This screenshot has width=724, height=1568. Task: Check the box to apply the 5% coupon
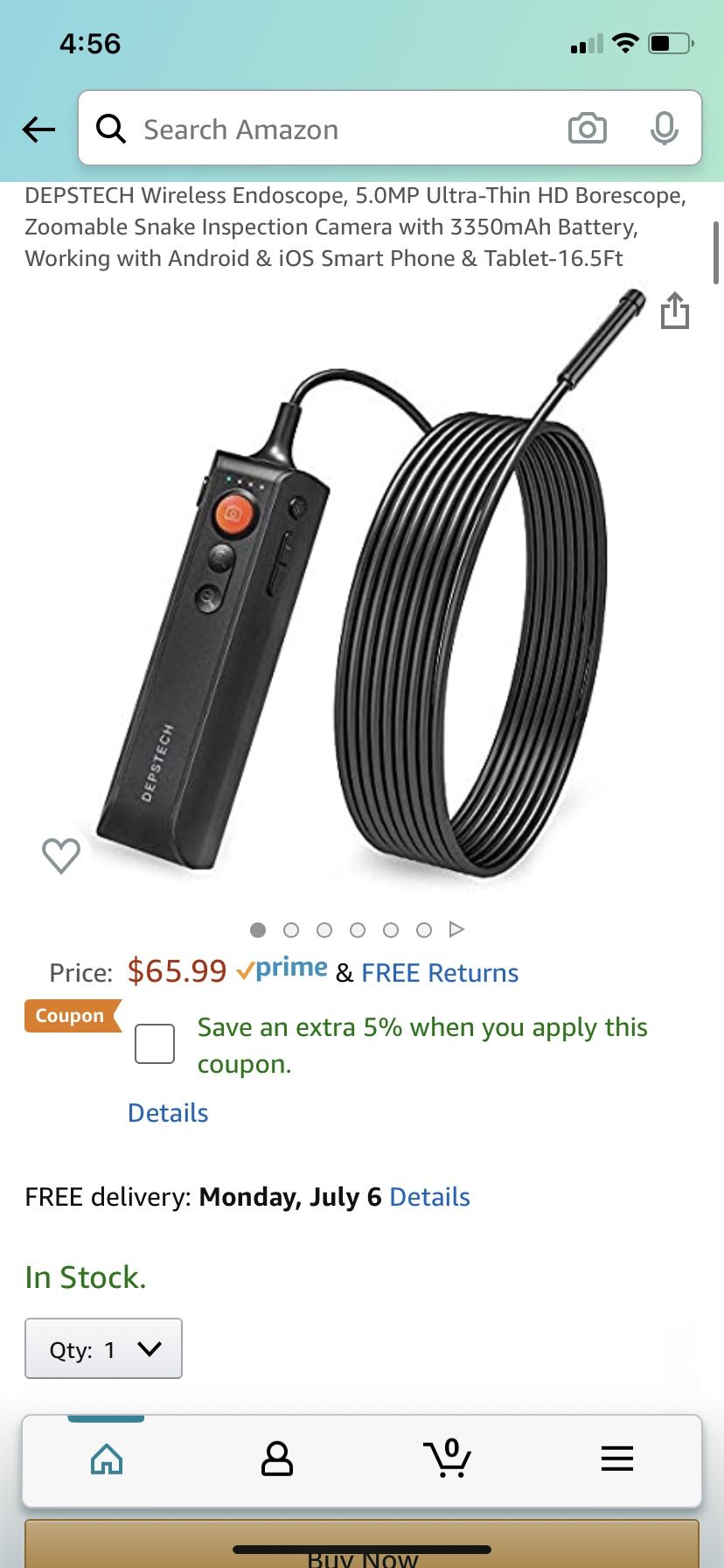154,1043
